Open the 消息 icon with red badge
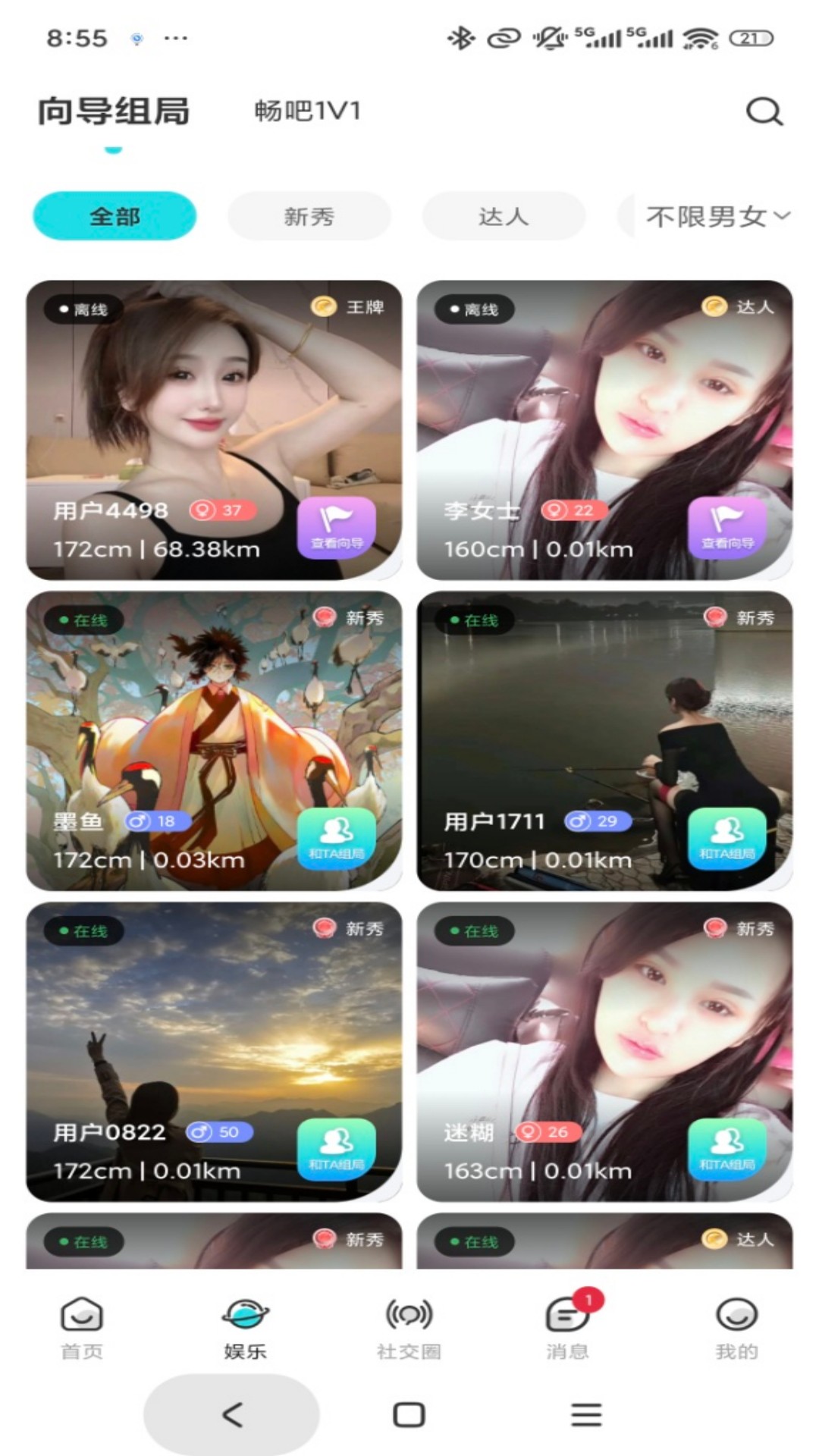Image resolution: width=819 pixels, height=1456 pixels. 567,1327
